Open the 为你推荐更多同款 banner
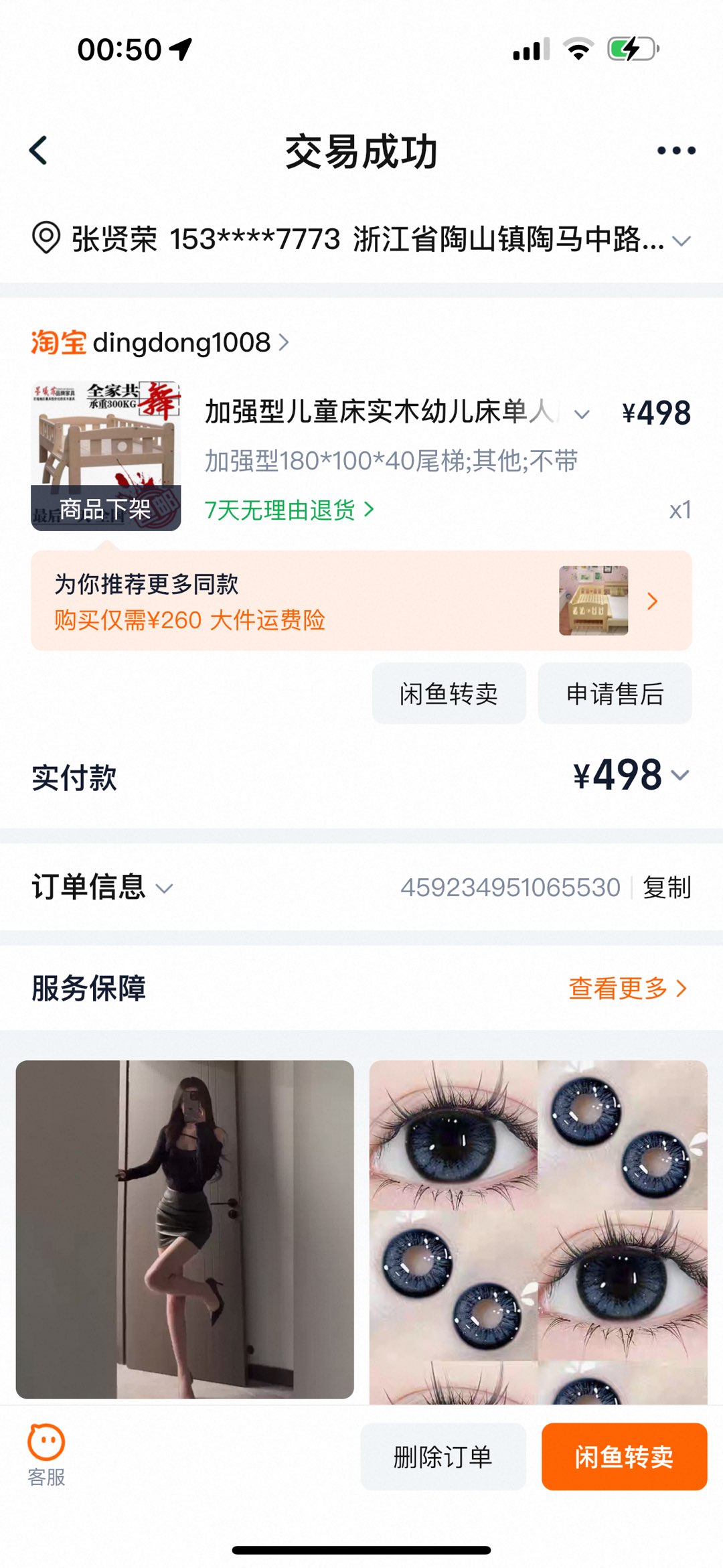 (361, 601)
